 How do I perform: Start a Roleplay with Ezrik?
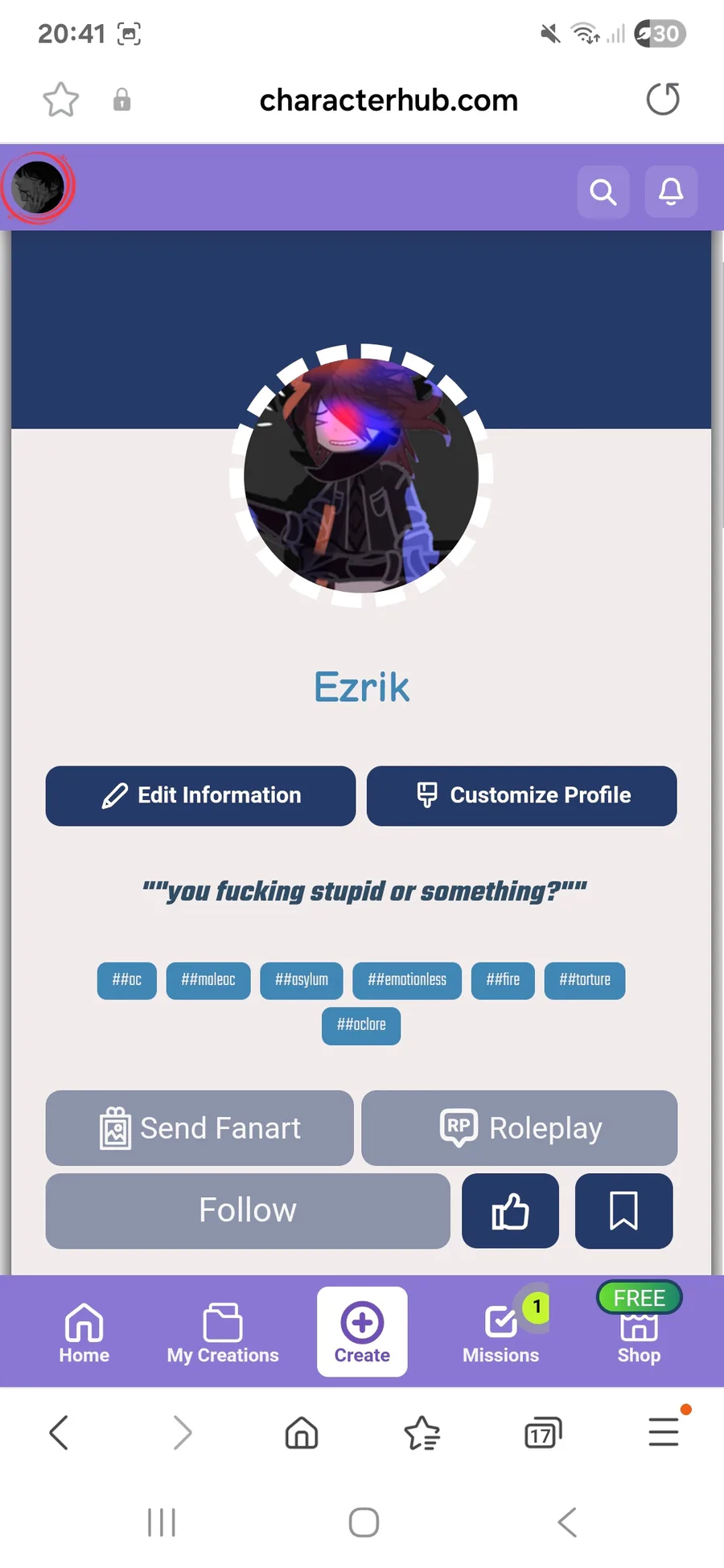[520, 1127]
